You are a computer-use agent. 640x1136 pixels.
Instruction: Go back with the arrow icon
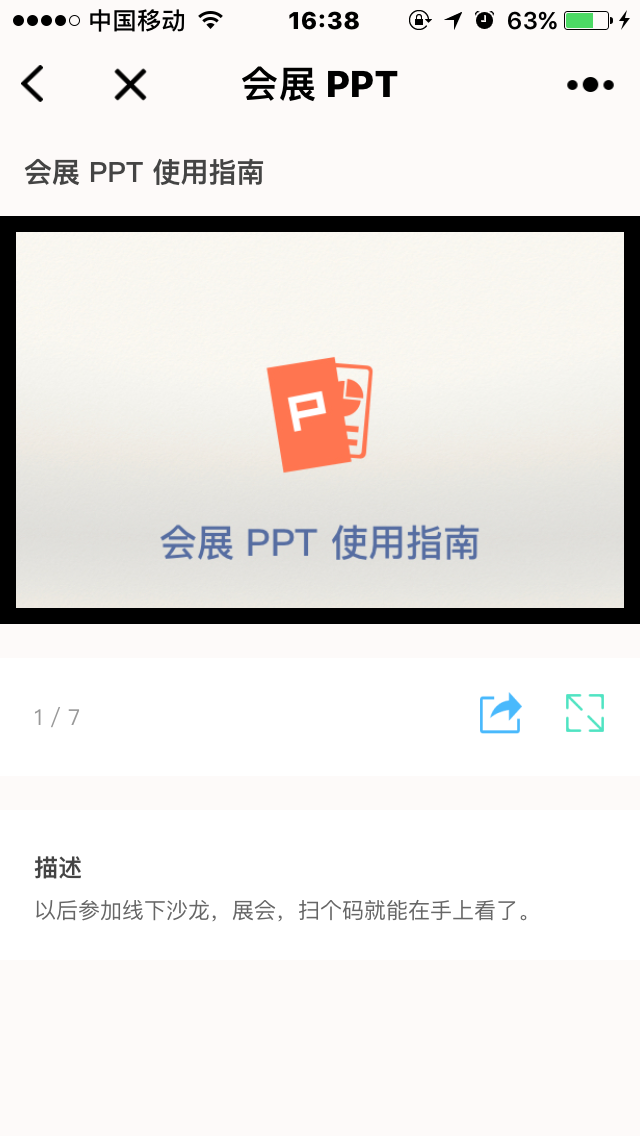click(x=33, y=85)
